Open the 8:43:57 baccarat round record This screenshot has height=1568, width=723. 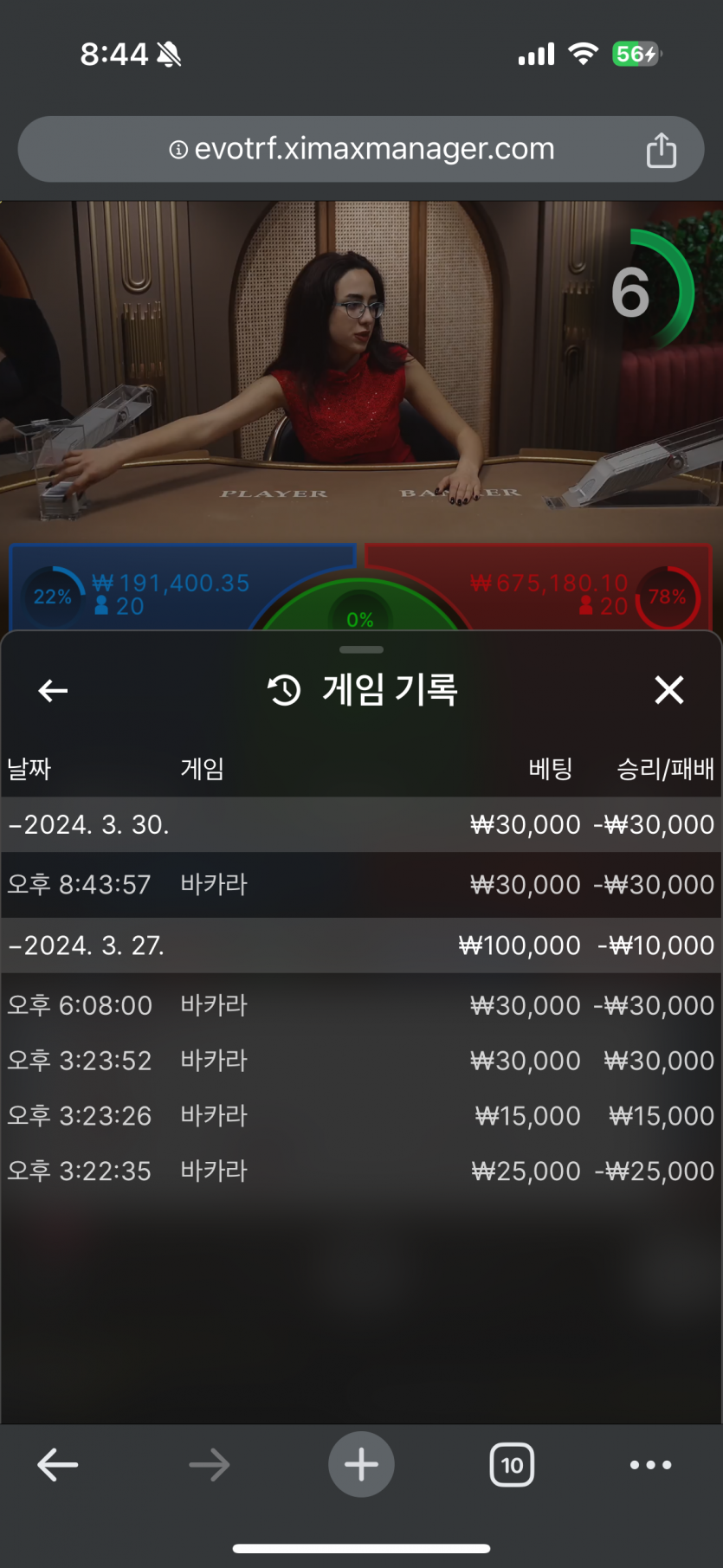(361, 885)
